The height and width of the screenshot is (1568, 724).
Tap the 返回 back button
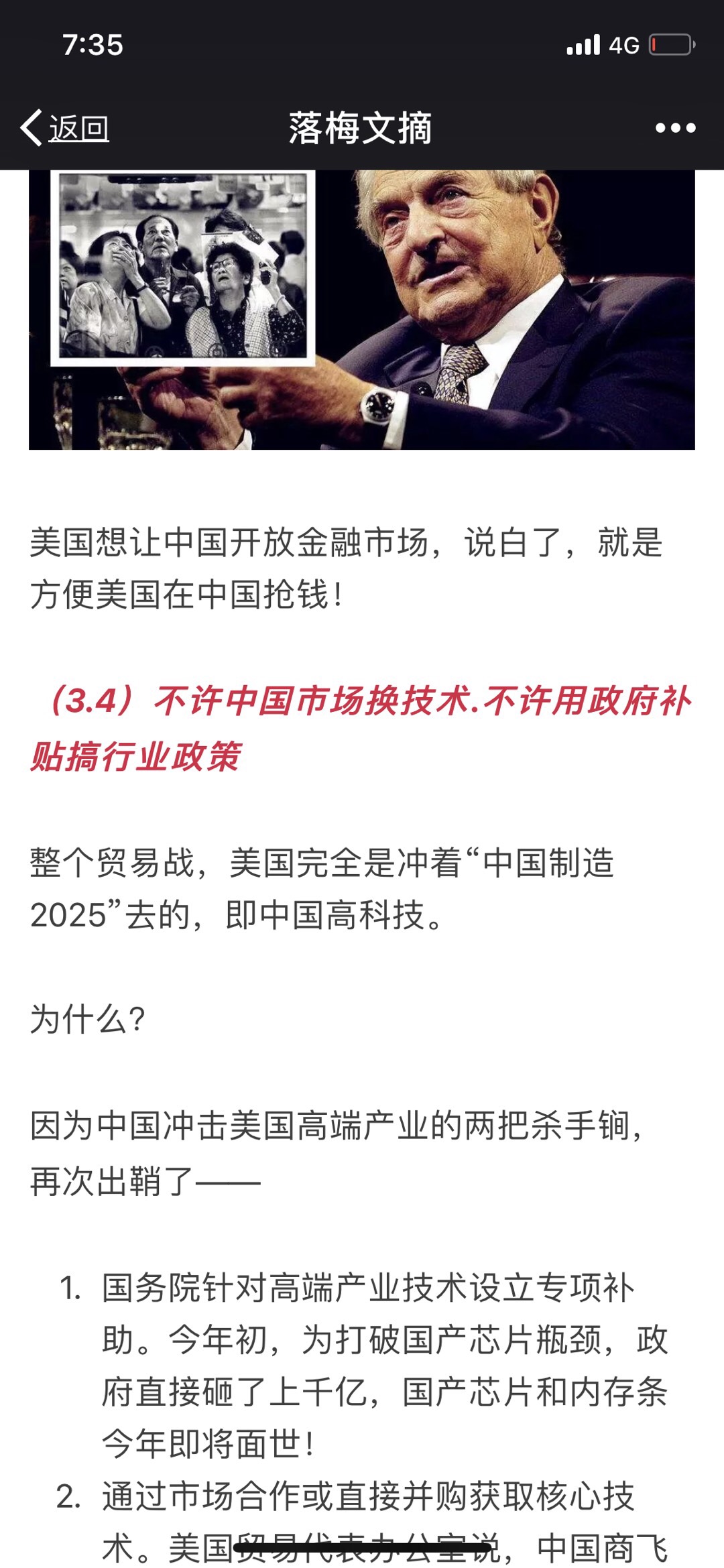tap(66, 127)
